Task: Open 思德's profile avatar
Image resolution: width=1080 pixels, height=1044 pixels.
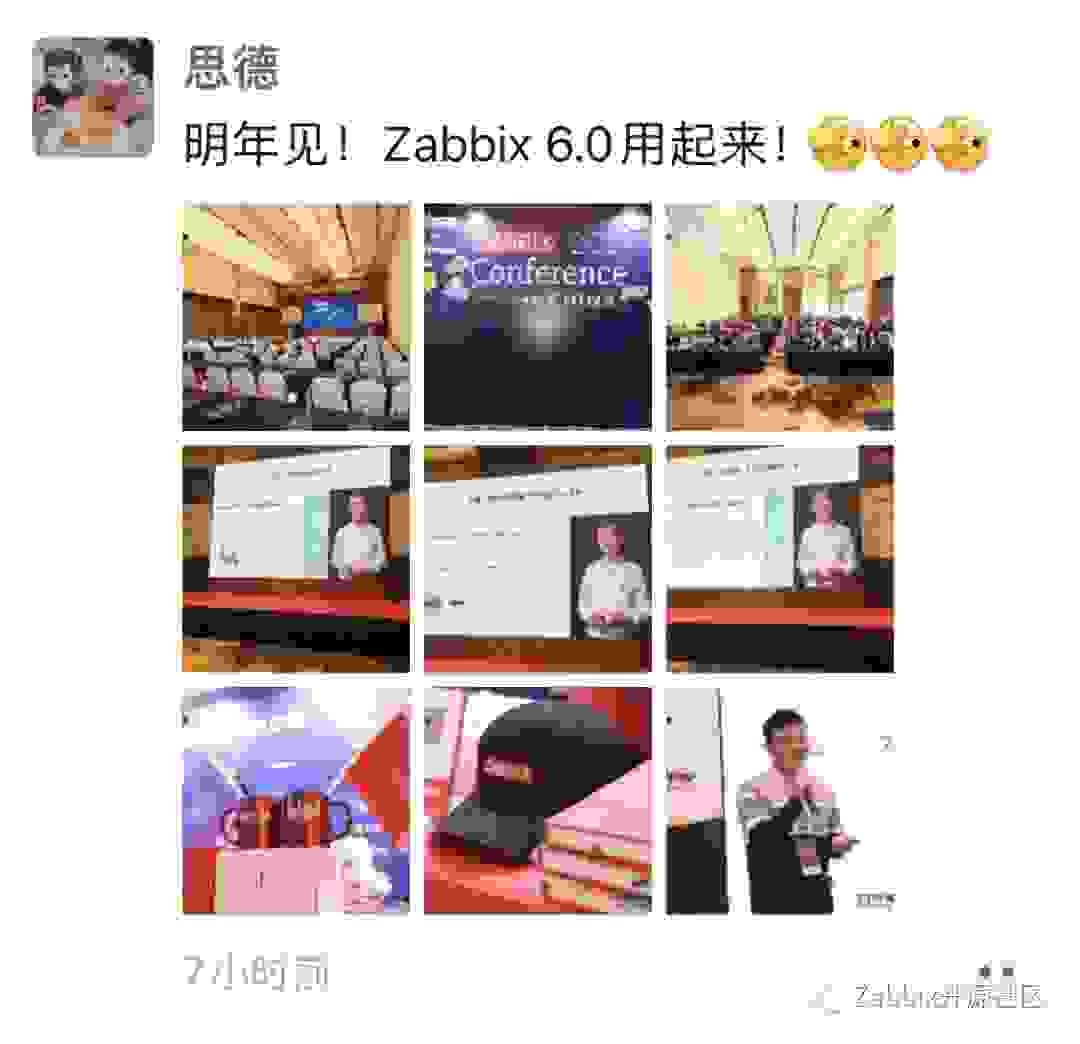Action: click(x=93, y=97)
